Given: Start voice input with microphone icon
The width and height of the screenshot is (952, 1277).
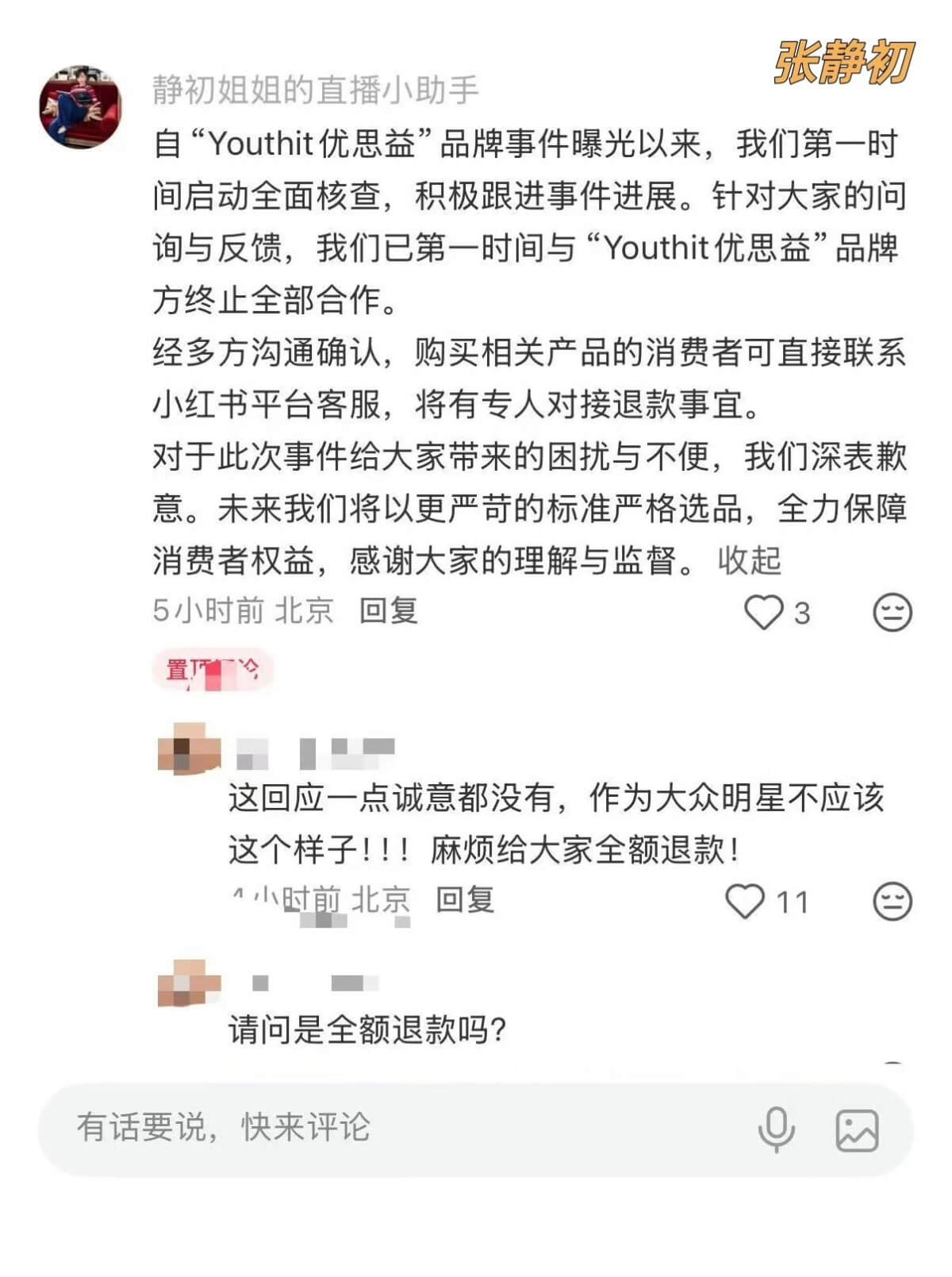Looking at the screenshot, I should [776, 1129].
